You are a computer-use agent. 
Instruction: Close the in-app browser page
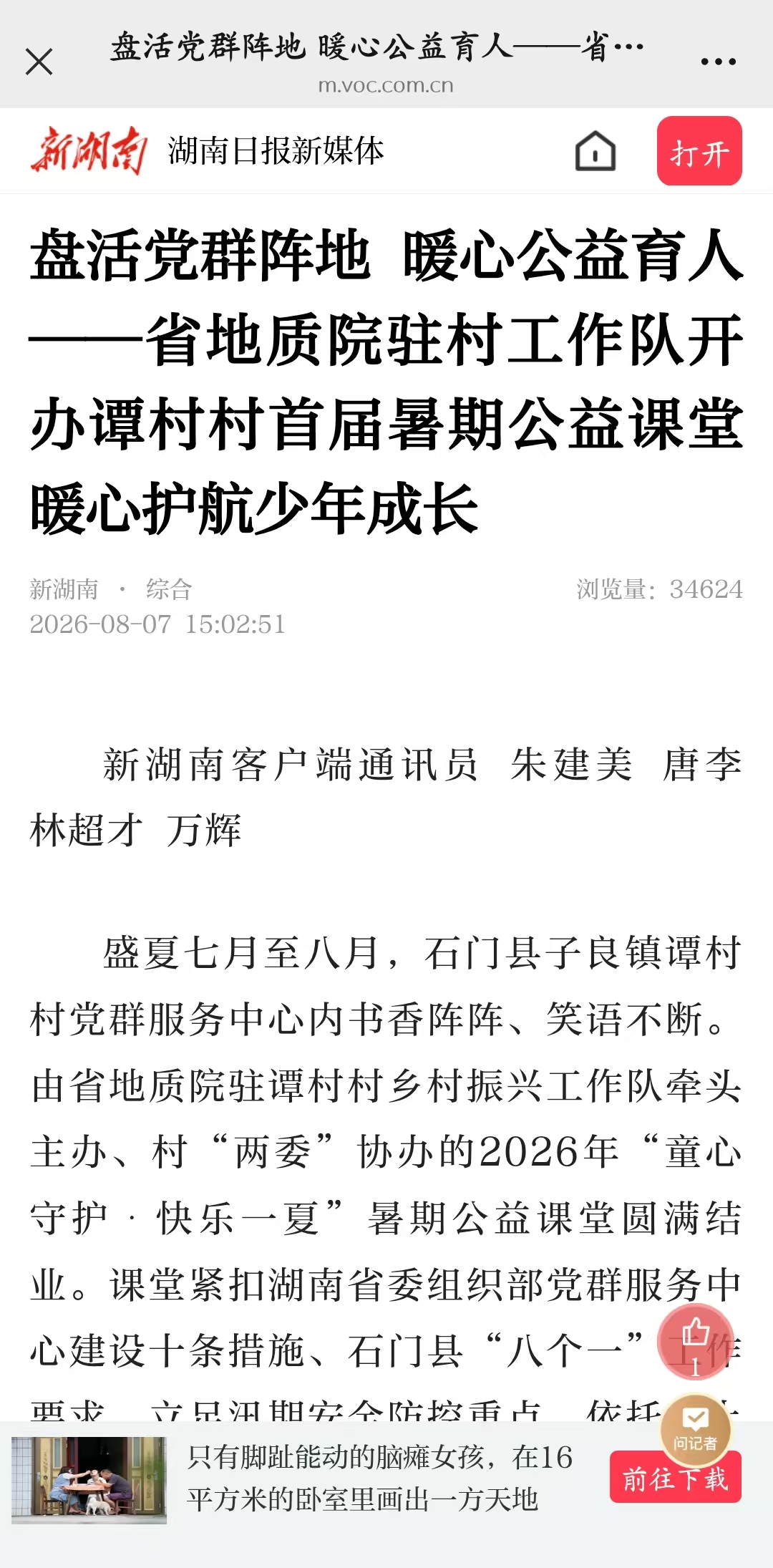tap(39, 62)
